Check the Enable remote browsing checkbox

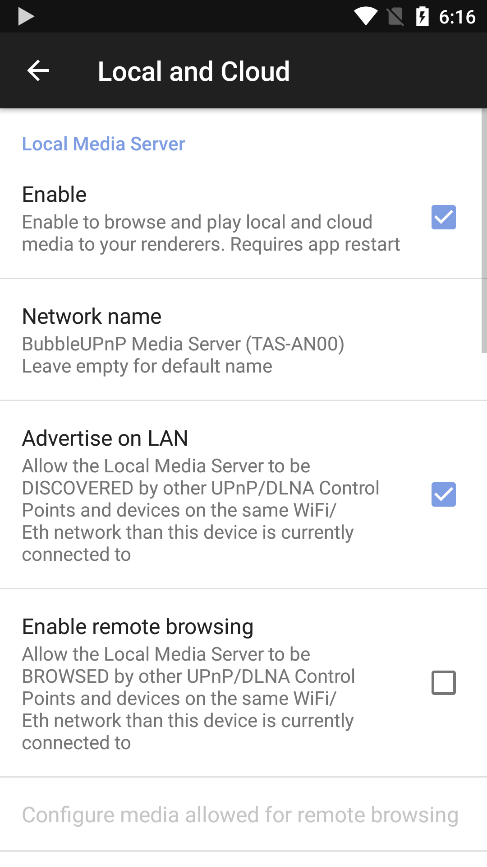click(443, 683)
